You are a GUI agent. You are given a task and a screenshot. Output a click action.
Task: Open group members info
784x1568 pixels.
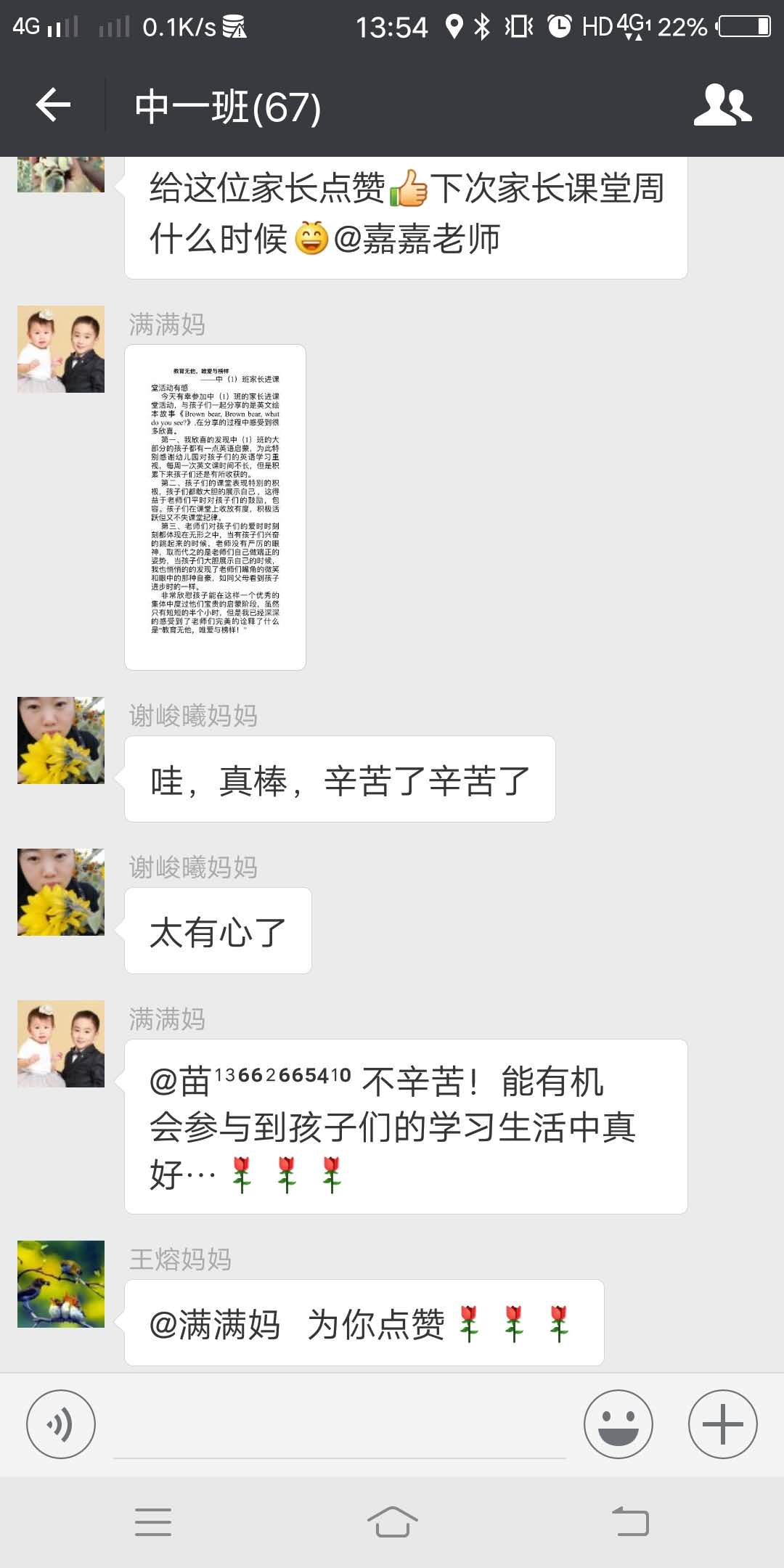722,106
